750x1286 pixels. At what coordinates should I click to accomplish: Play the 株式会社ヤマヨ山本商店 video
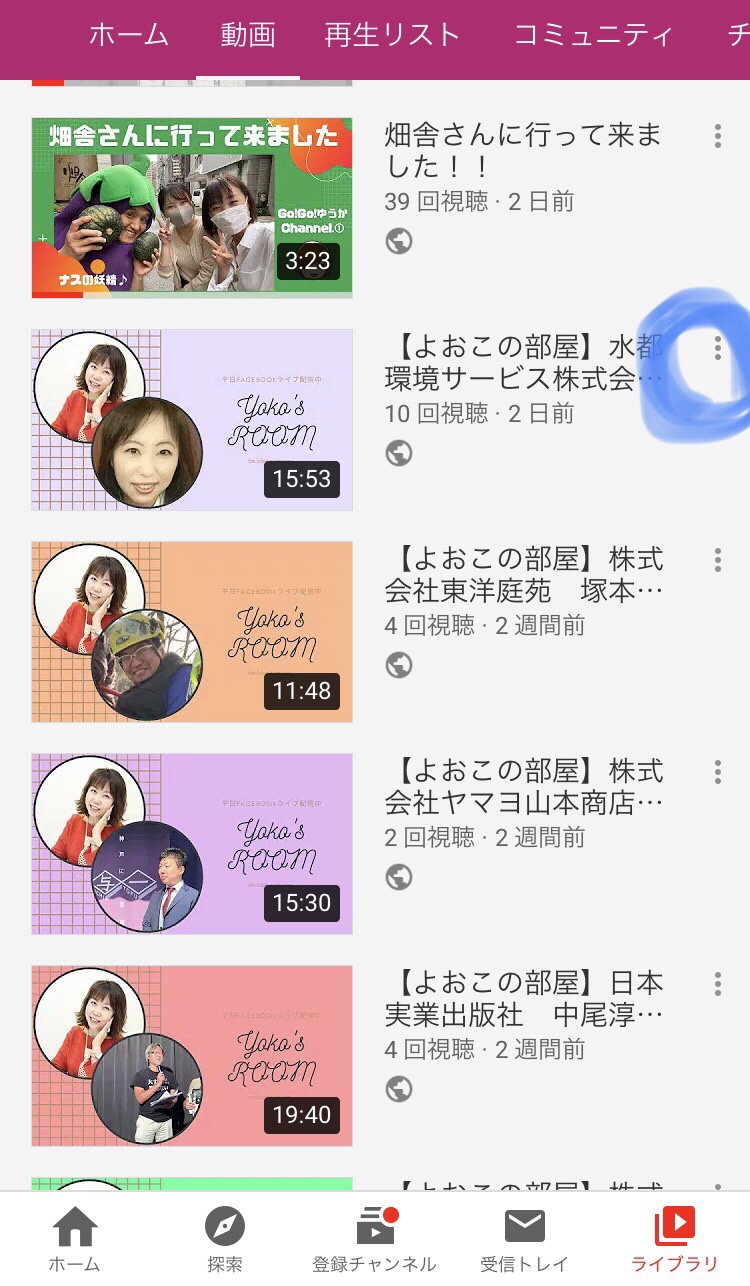[192, 844]
